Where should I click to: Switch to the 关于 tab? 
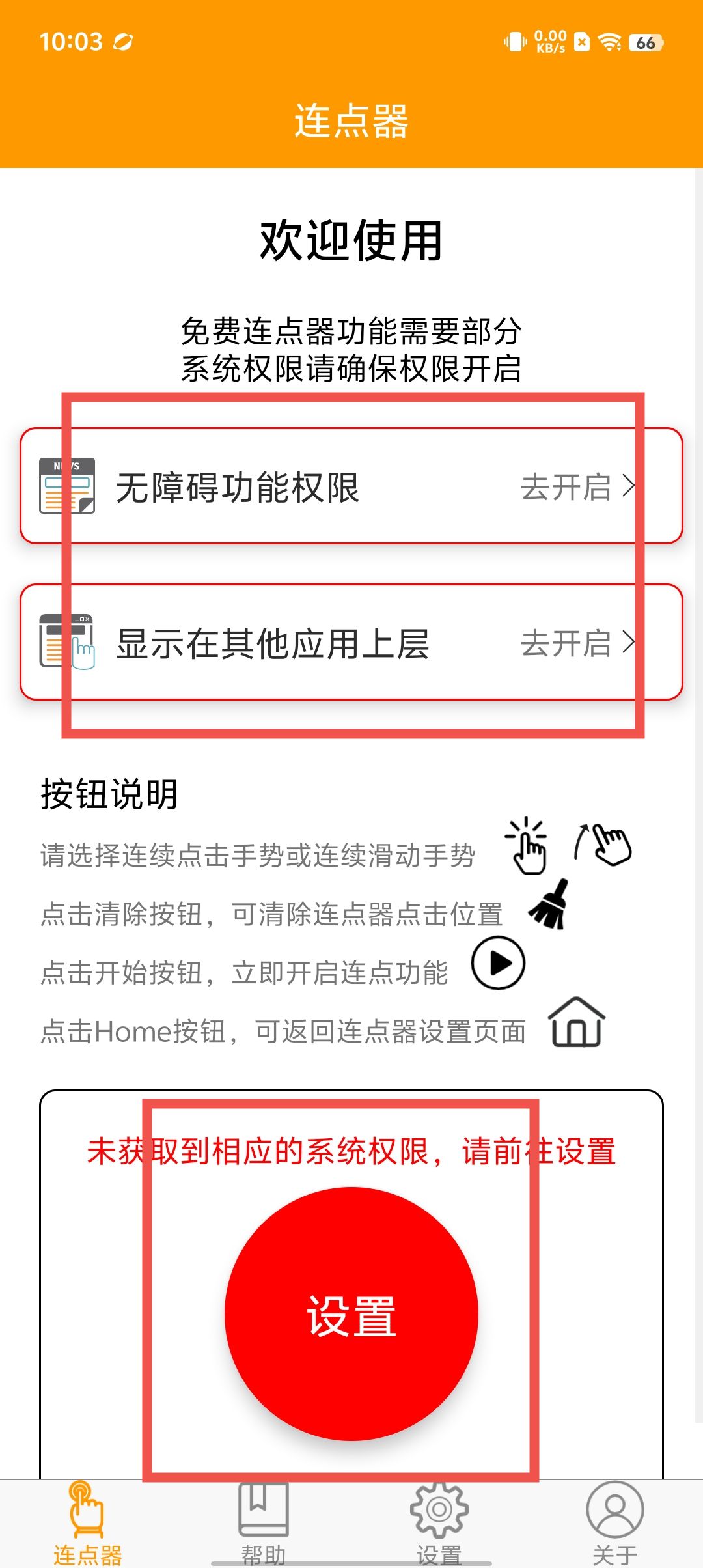click(614, 1522)
